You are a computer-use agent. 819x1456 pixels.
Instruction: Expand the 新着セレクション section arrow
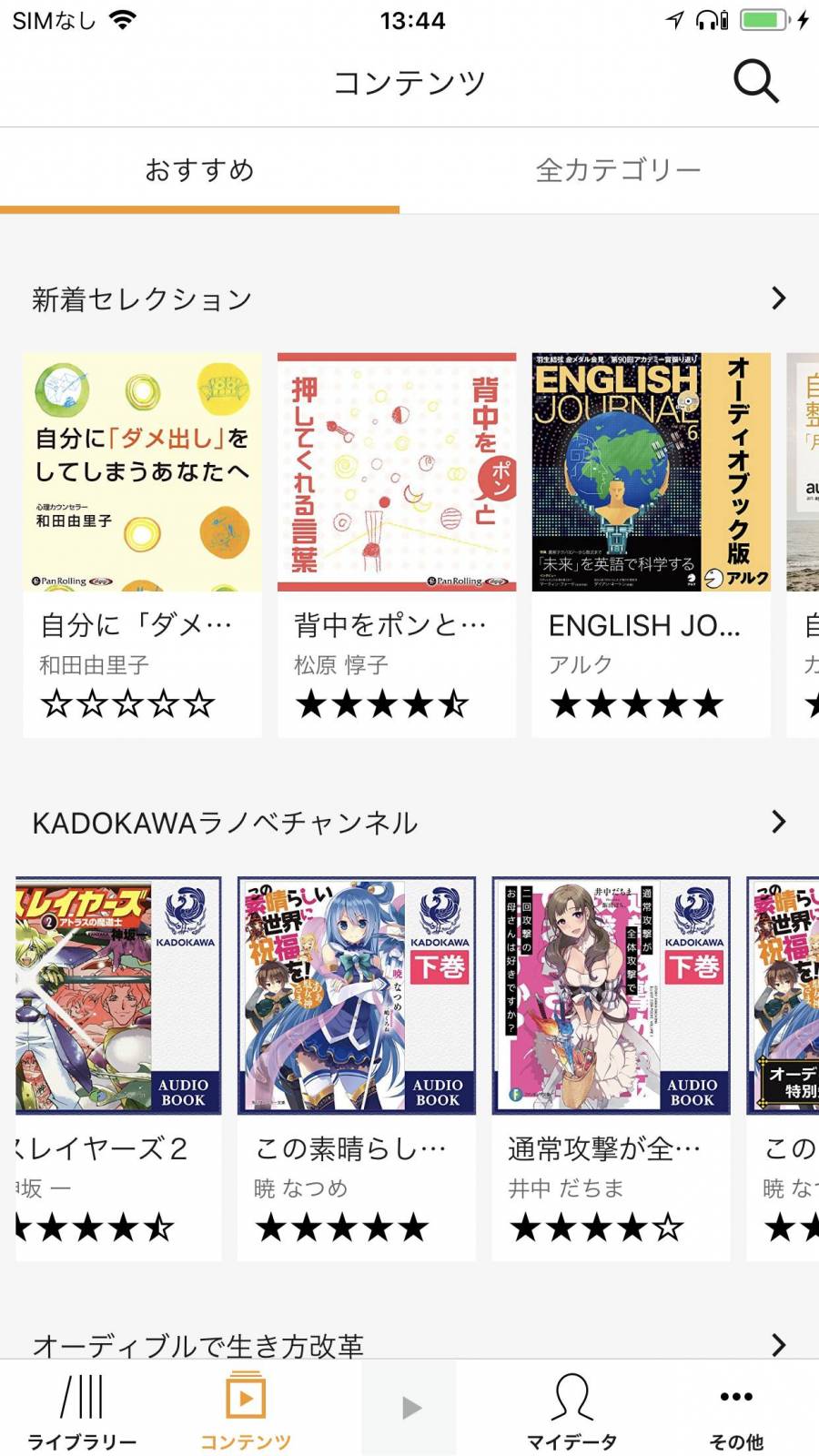pyautogui.click(x=778, y=298)
